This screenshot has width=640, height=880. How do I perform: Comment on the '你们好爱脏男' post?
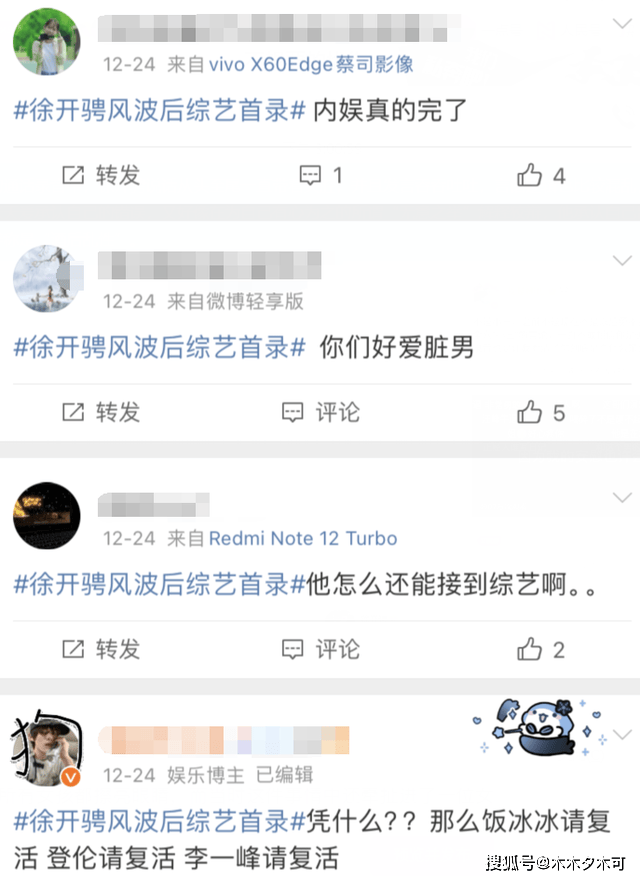tap(320, 412)
